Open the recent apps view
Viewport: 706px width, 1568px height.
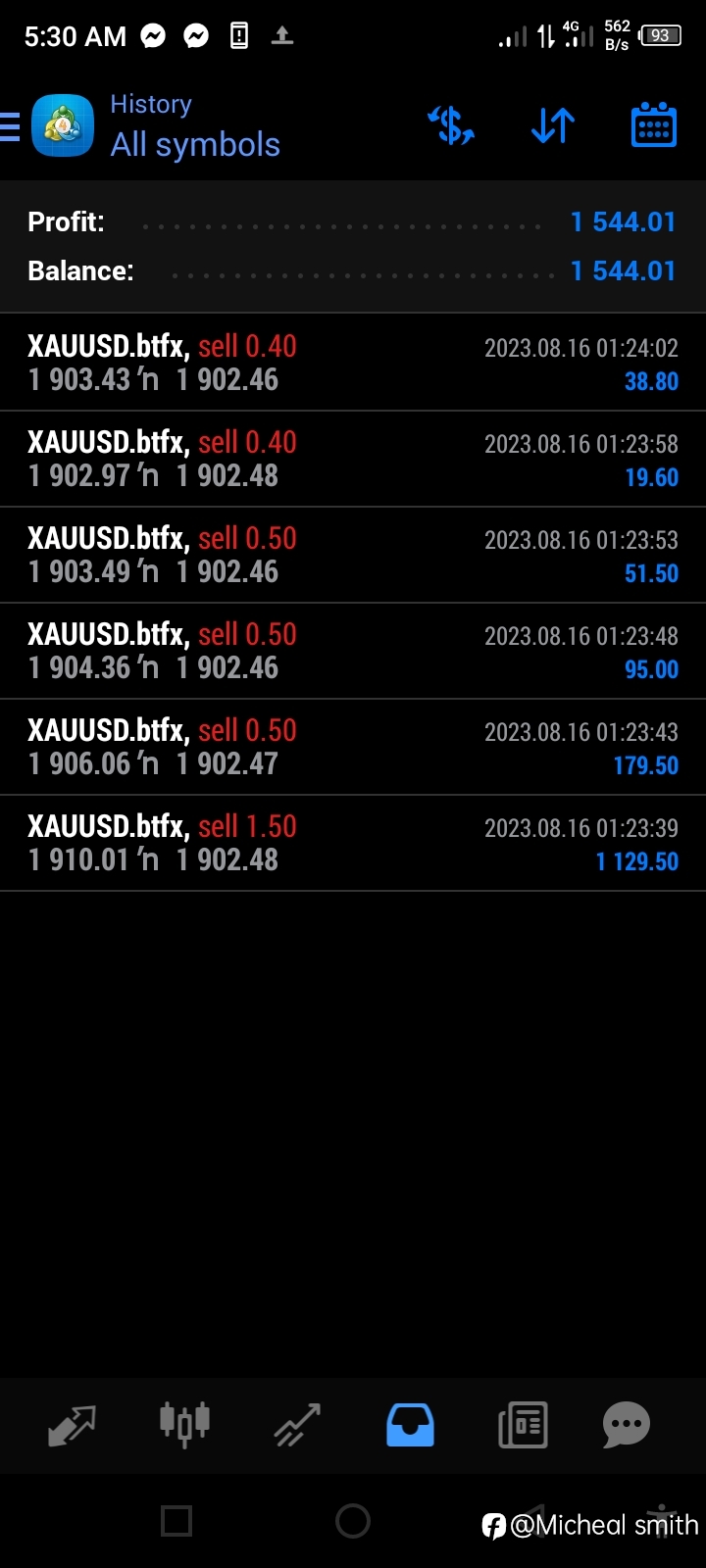pyautogui.click(x=176, y=1521)
